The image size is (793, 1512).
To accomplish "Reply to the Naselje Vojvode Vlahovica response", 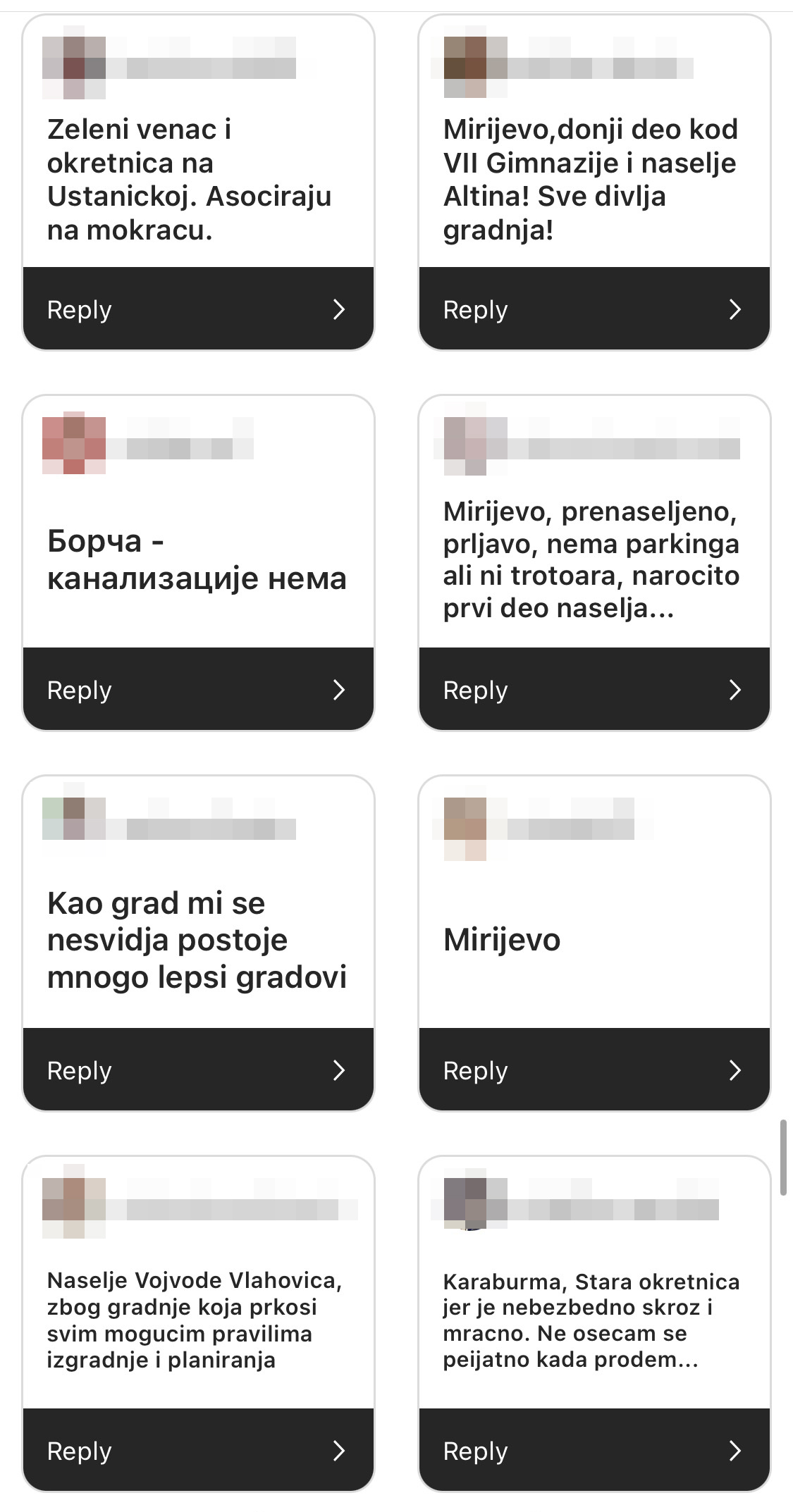I will click(198, 1451).
